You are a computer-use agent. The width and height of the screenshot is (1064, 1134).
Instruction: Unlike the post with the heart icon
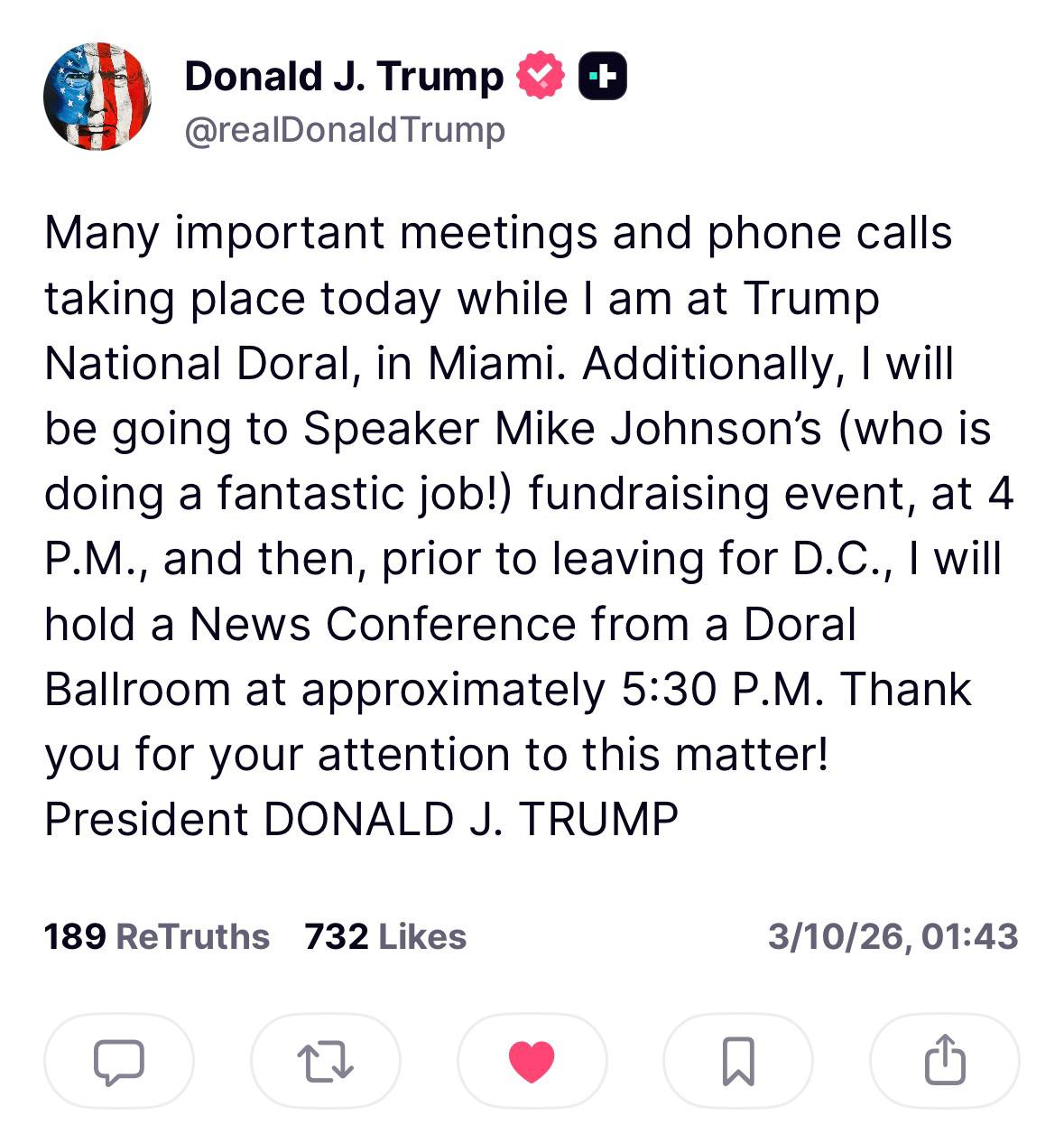532,1062
